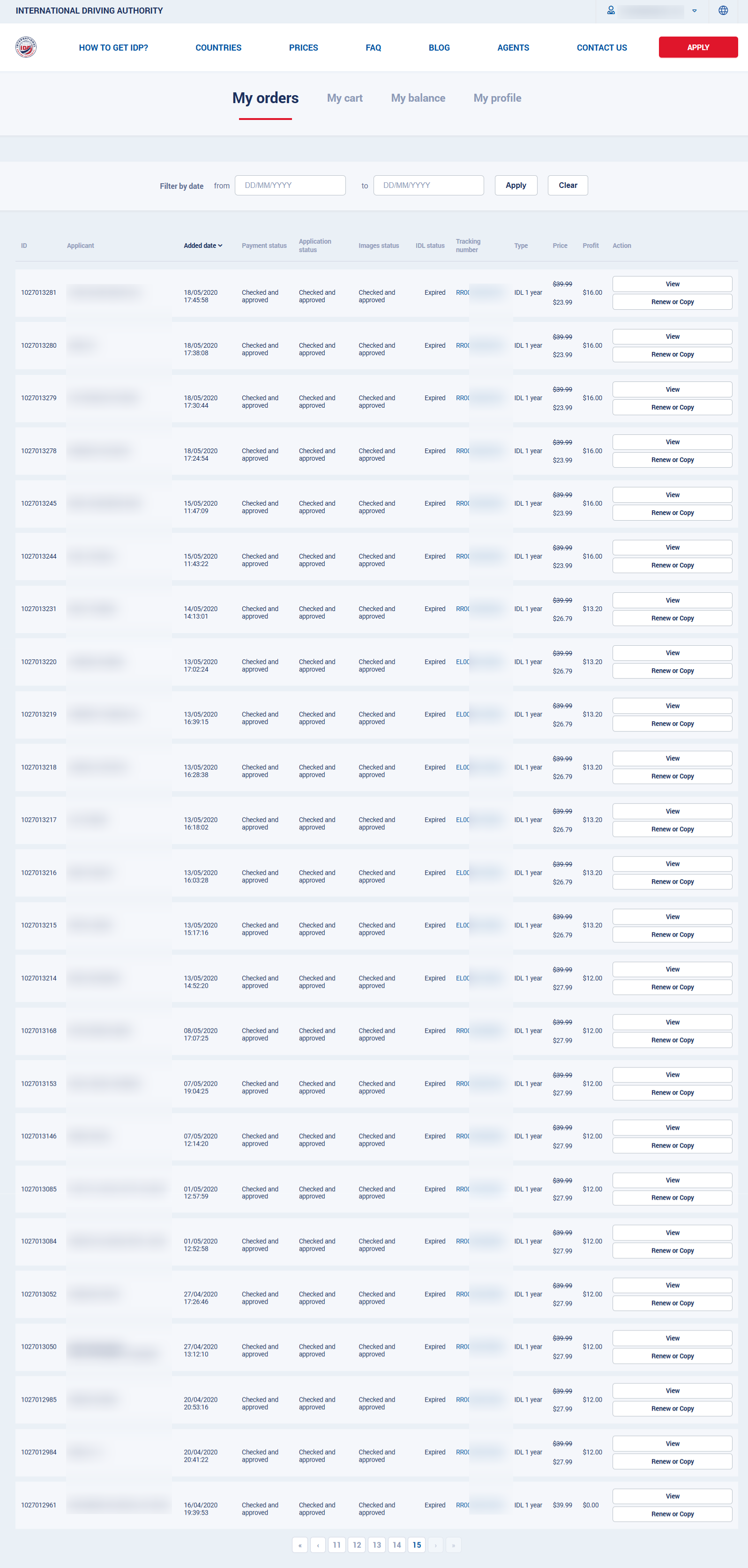
Task: View order 1027012961
Action: (671, 1496)
